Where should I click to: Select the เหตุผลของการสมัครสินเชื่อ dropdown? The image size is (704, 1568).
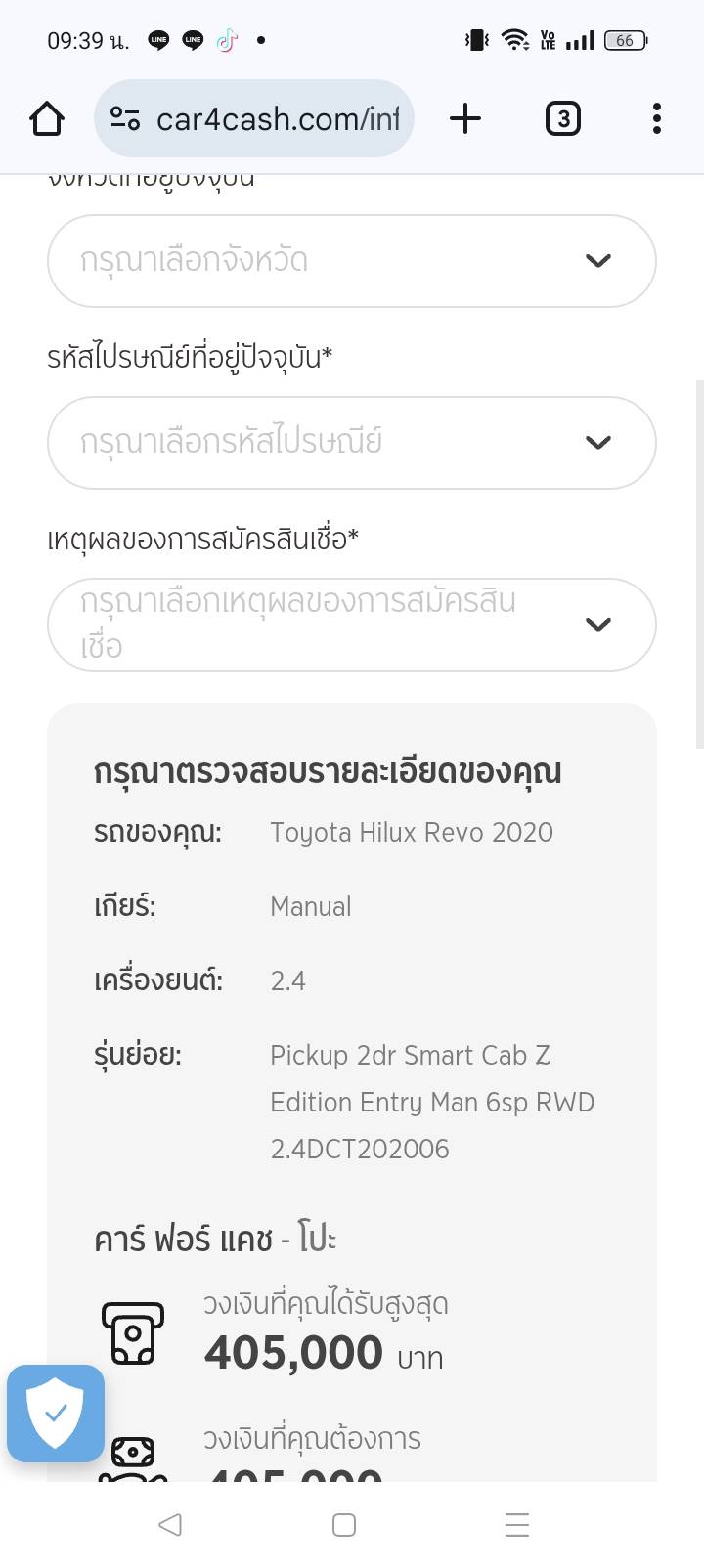tap(351, 625)
